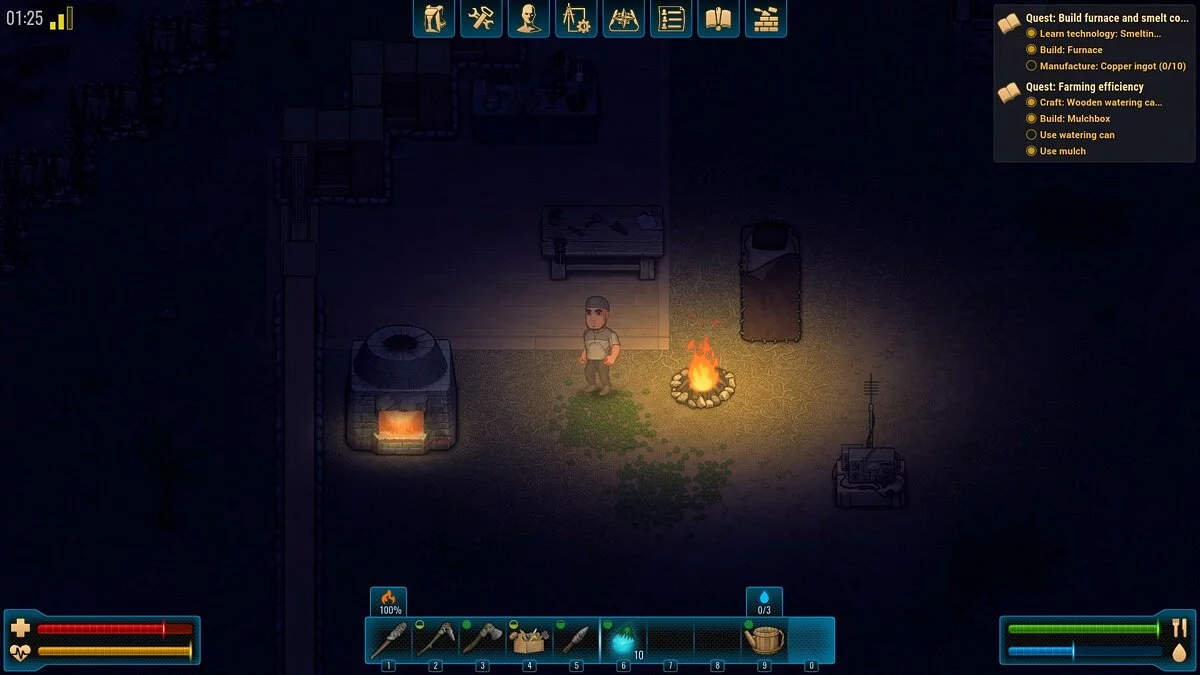Open the technologies blueprint menu
1200x675 pixels.
tap(576, 19)
